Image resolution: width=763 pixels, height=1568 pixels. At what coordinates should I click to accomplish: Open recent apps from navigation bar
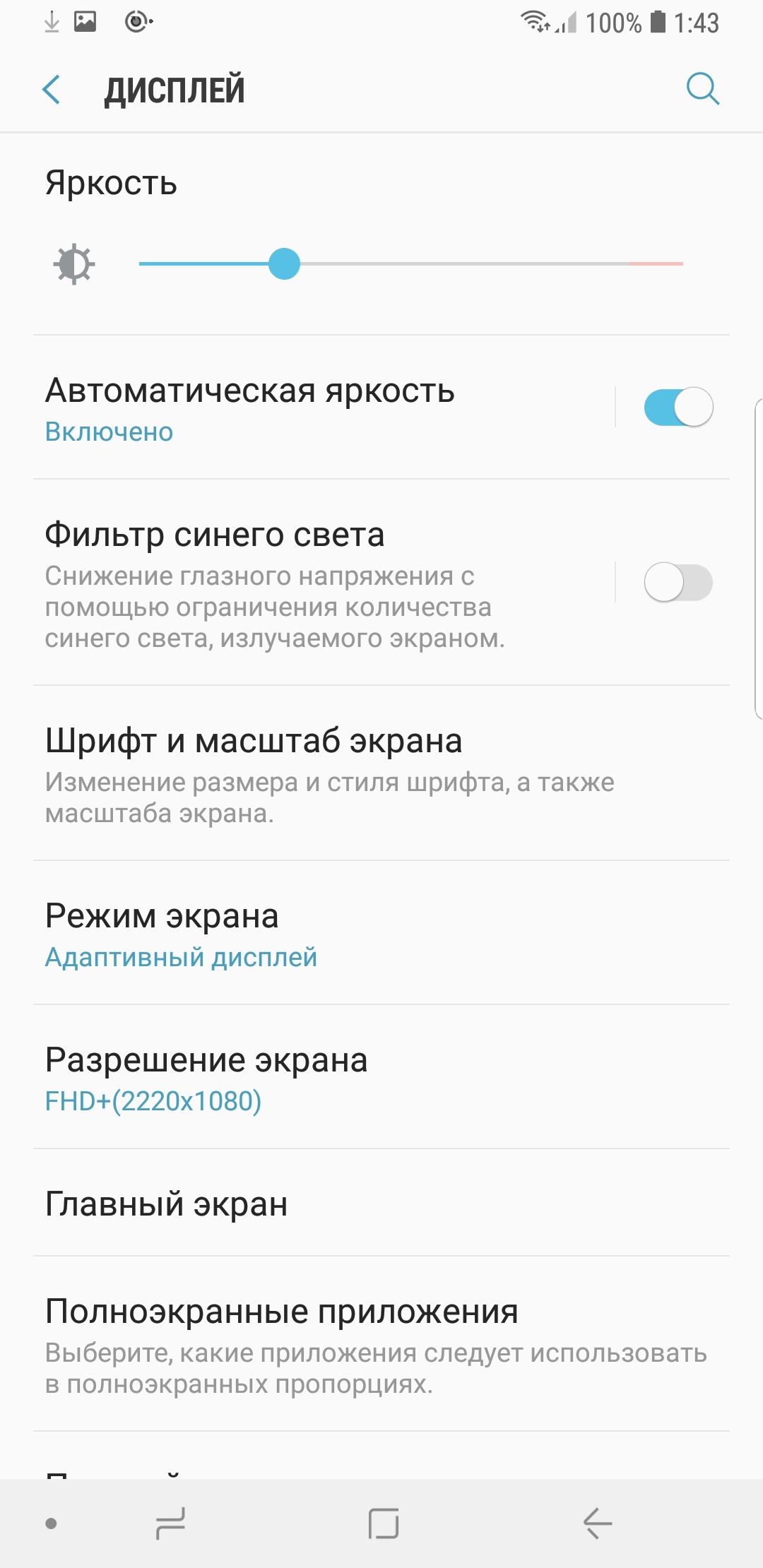click(x=170, y=1523)
